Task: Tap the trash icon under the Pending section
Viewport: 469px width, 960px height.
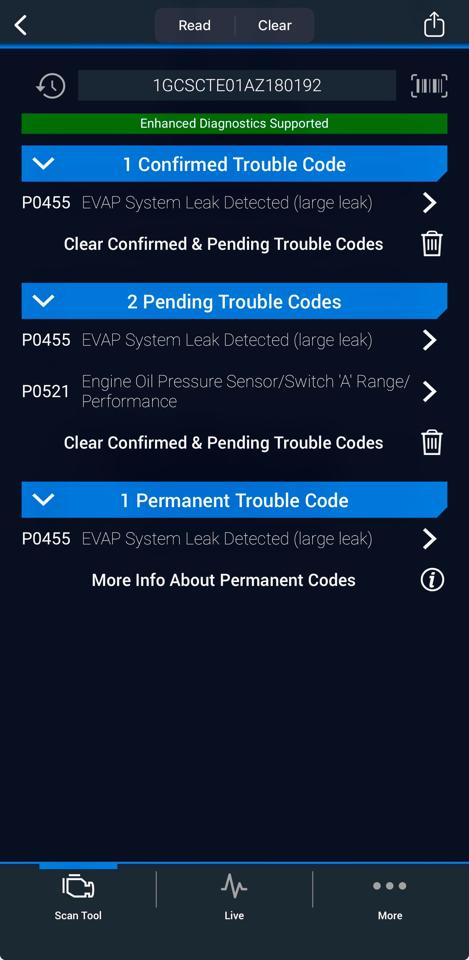Action: [x=432, y=443]
